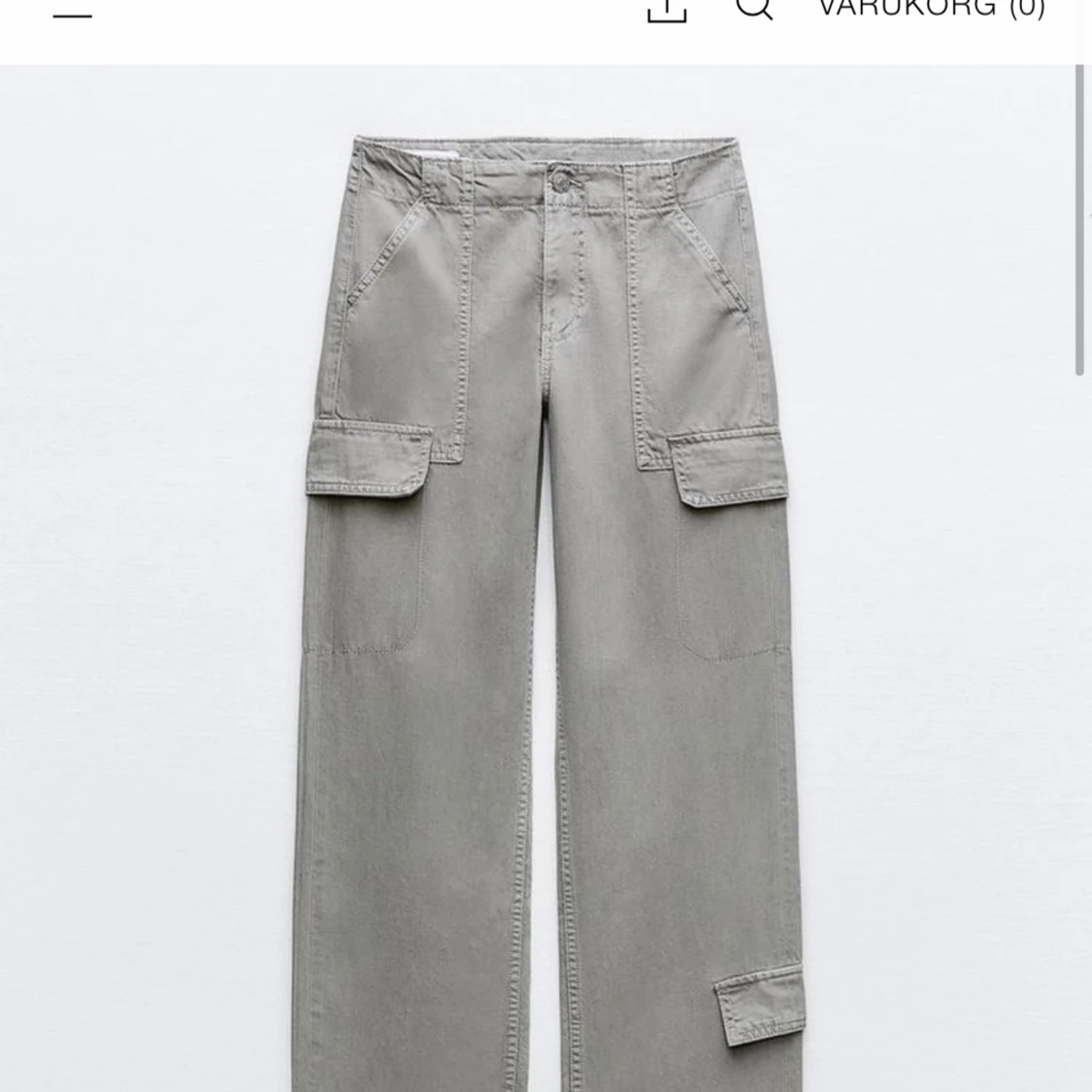The width and height of the screenshot is (1092, 1092).
Task: Share this product
Action: 667,10
